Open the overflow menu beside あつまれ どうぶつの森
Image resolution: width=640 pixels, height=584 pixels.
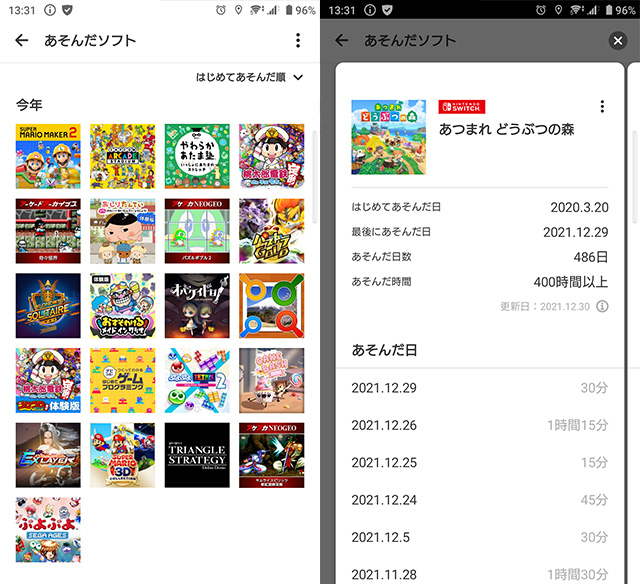coord(602,107)
